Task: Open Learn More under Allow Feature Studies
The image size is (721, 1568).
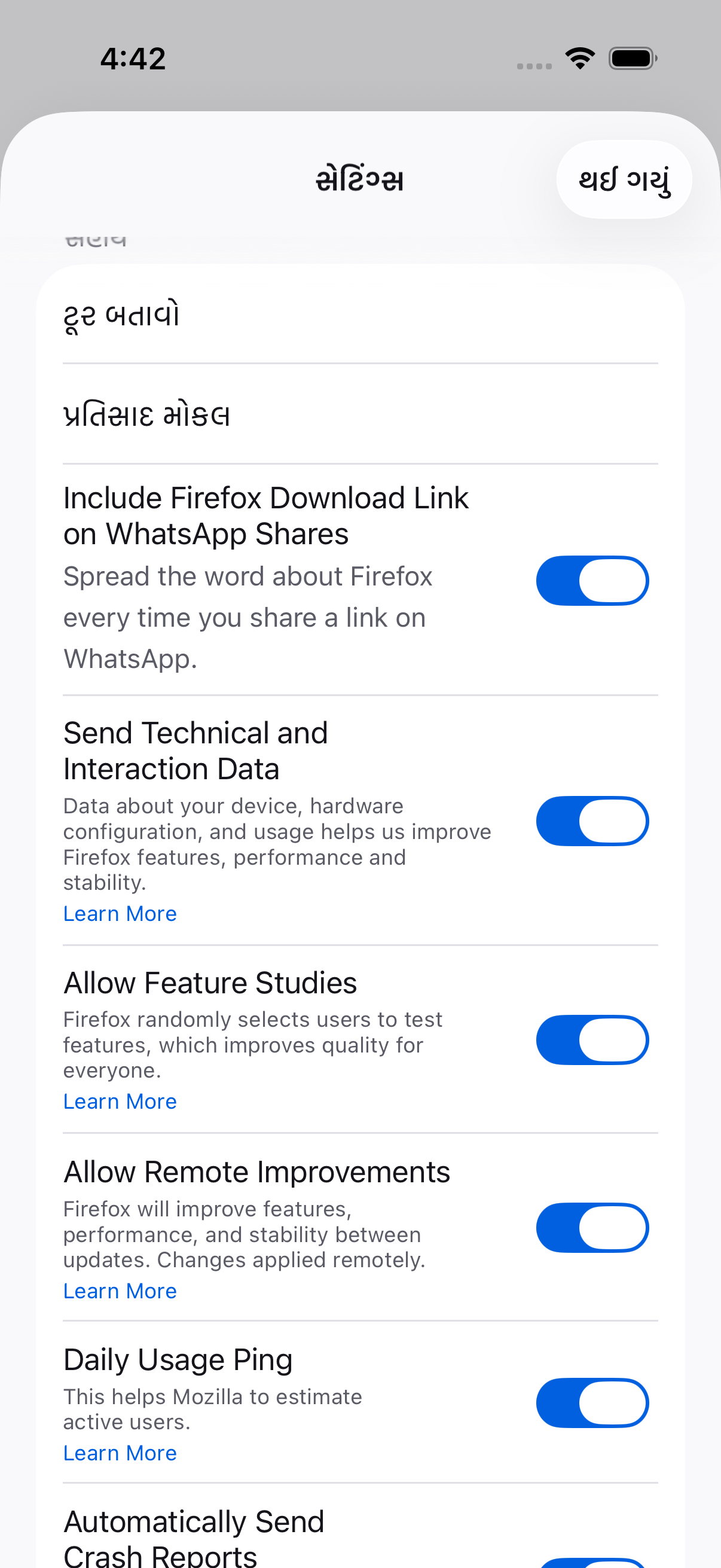Action: (x=120, y=1102)
